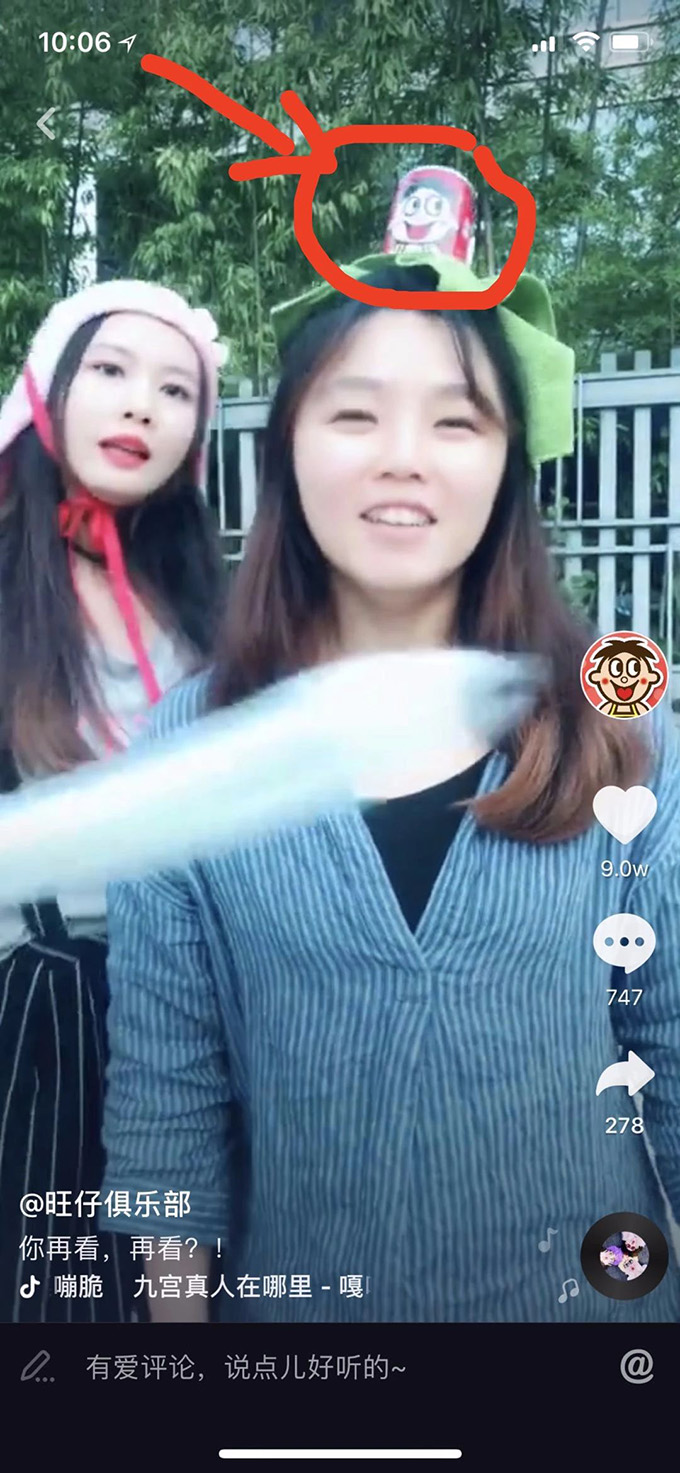Open the @旺仔俱乐部 username link

pyautogui.click(x=105, y=1205)
